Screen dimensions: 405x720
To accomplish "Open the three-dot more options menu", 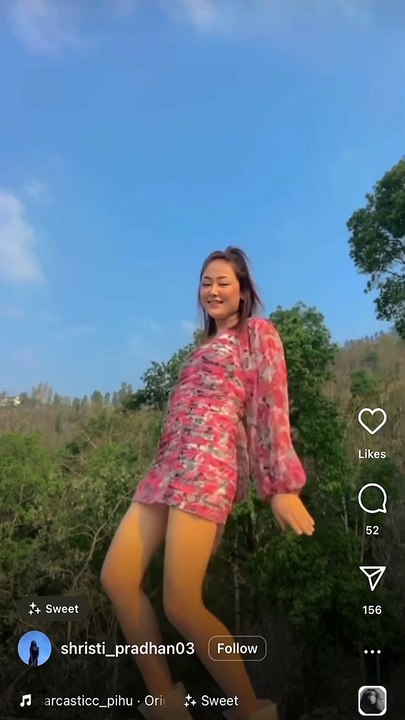I will tap(372, 652).
